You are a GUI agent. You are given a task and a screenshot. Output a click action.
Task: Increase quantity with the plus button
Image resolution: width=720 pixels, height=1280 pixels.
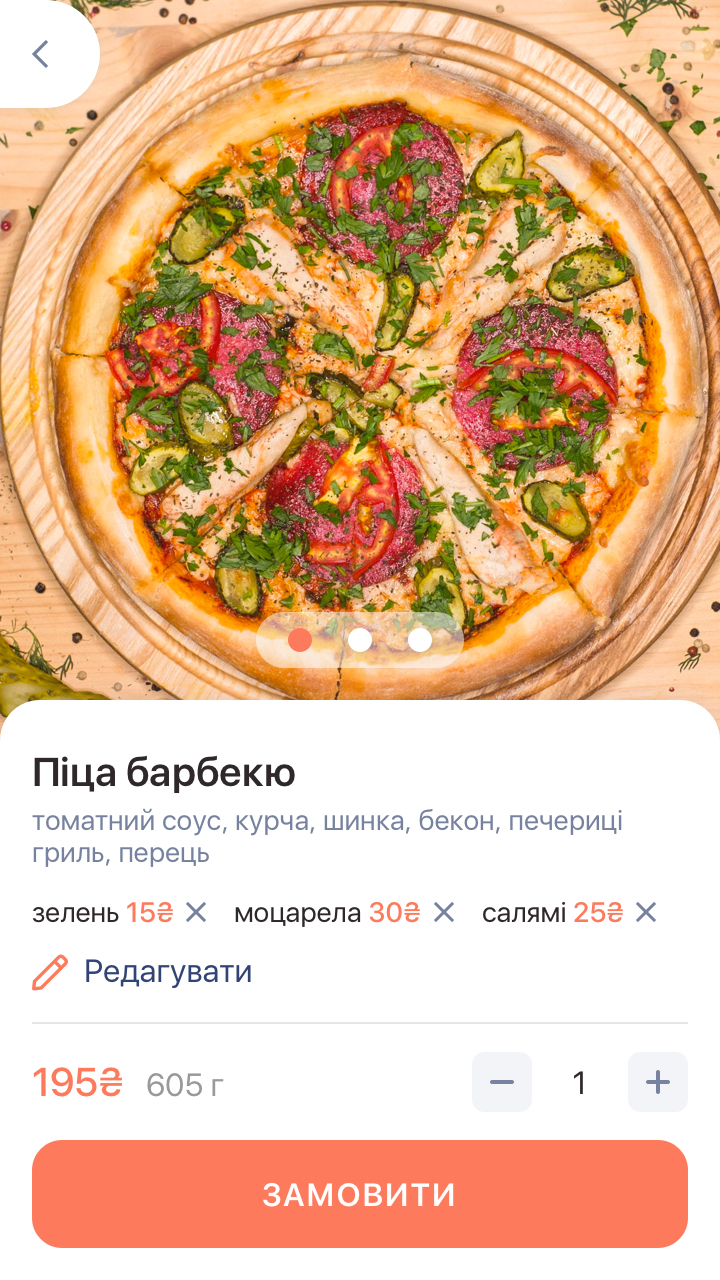click(x=658, y=1082)
